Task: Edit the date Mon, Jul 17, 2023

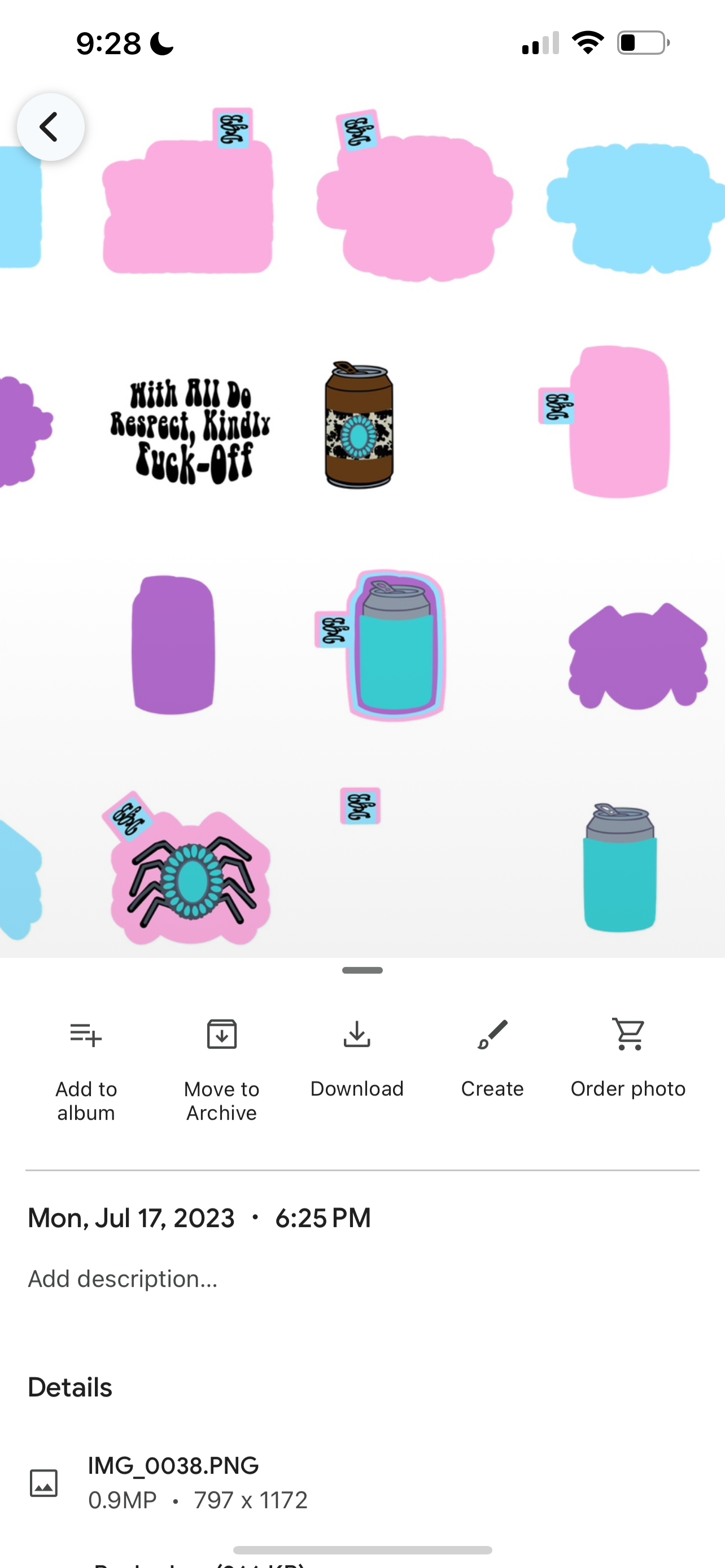Action: pyautogui.click(x=132, y=1218)
